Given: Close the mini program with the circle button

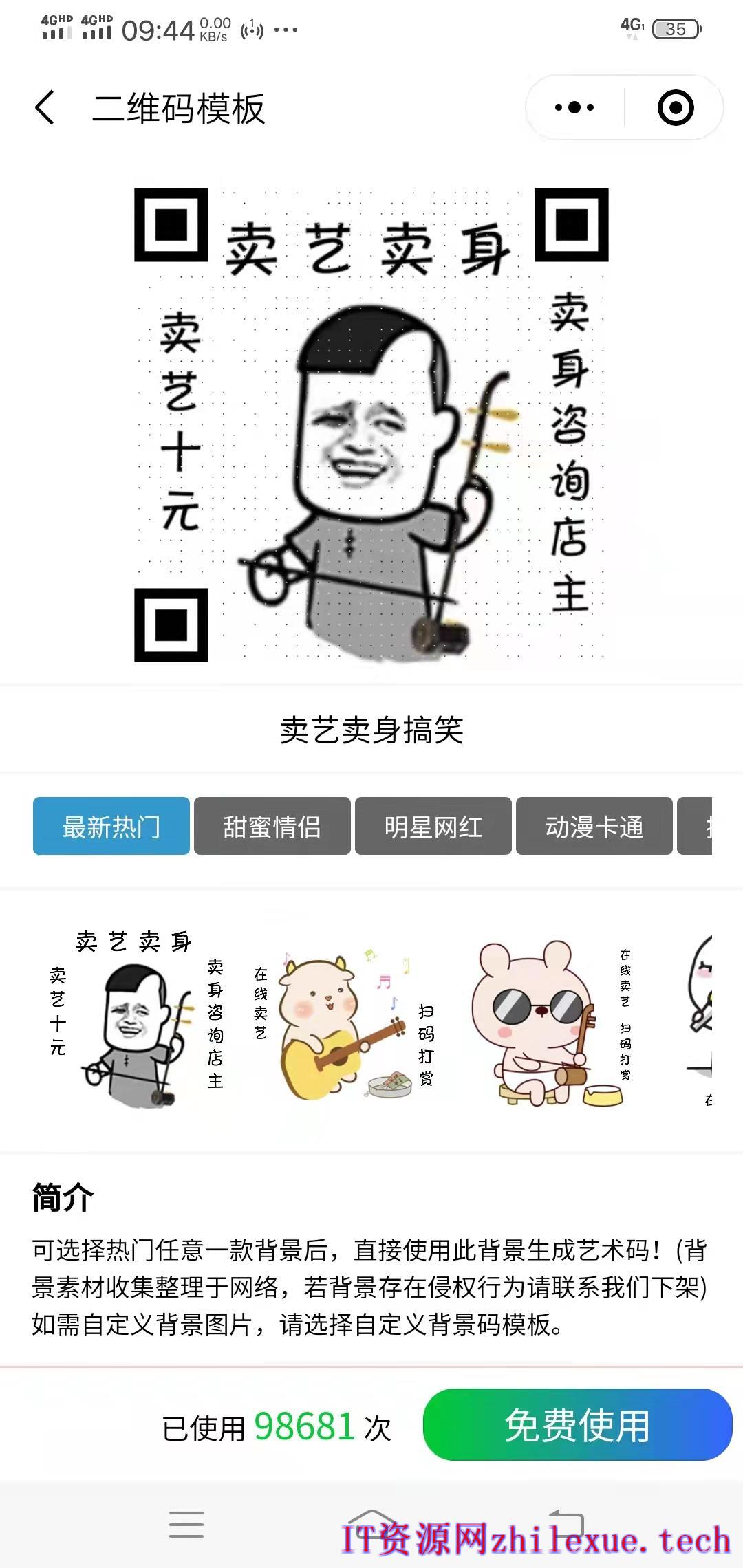Looking at the screenshot, I should (675, 108).
